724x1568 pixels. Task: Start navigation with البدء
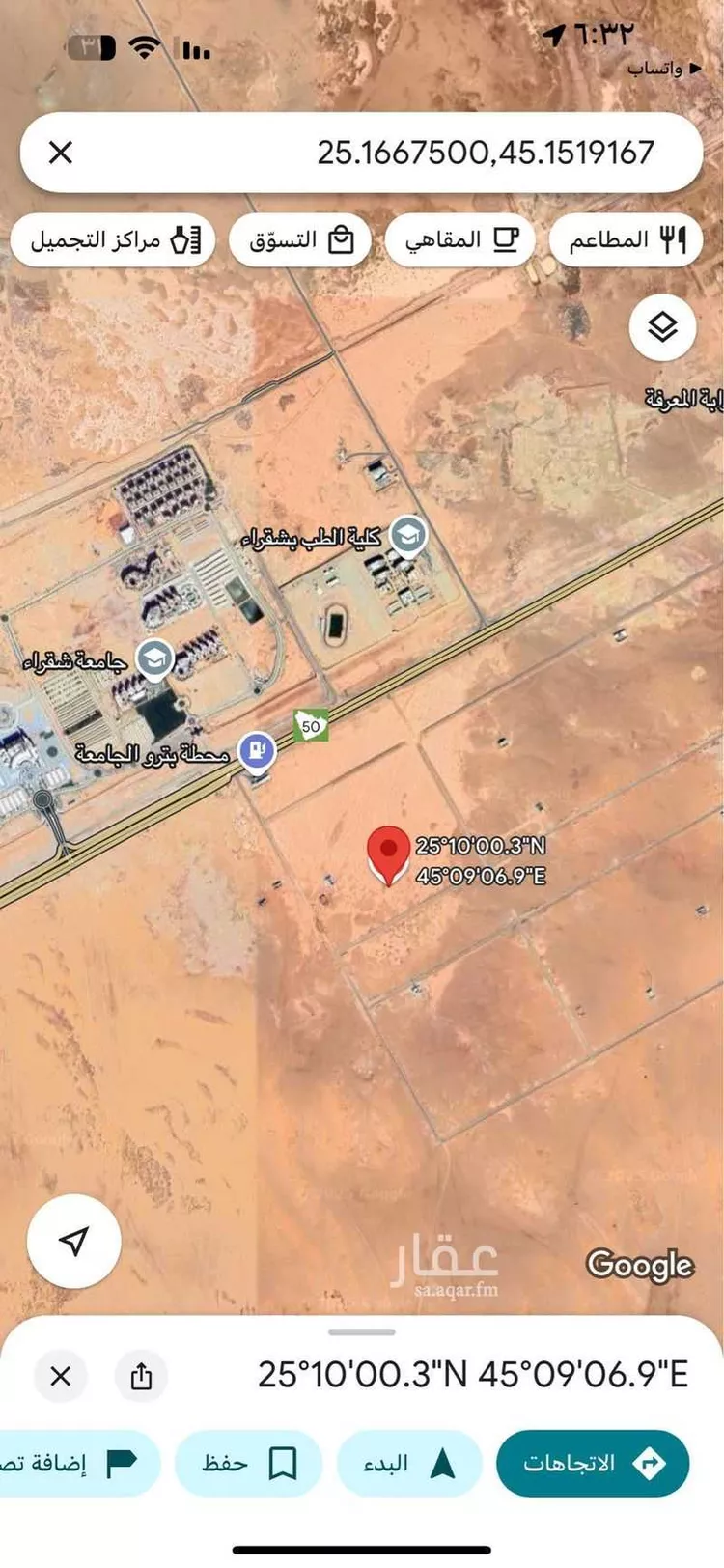pos(409,1464)
